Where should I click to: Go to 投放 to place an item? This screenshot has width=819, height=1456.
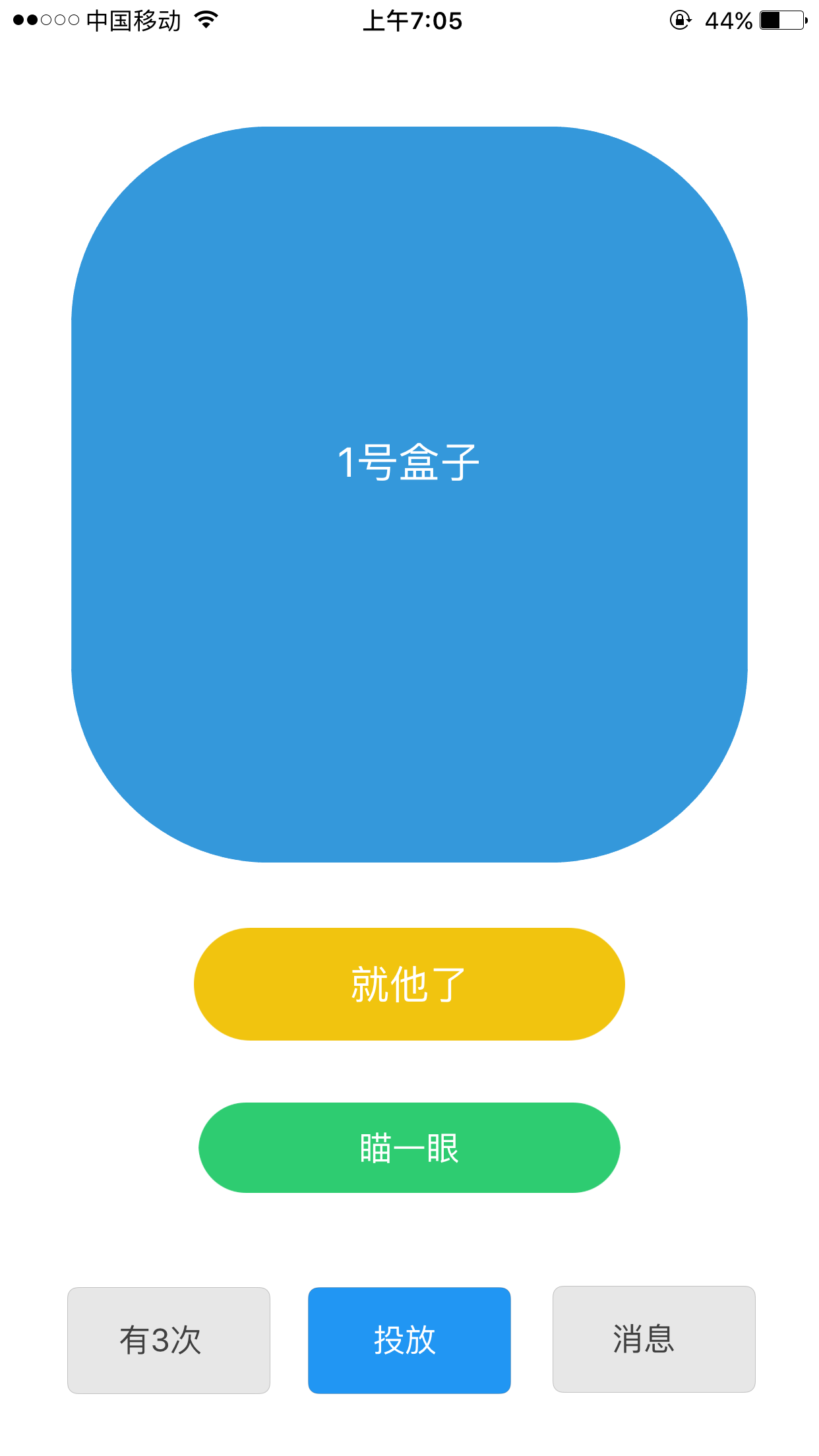[x=409, y=1340]
